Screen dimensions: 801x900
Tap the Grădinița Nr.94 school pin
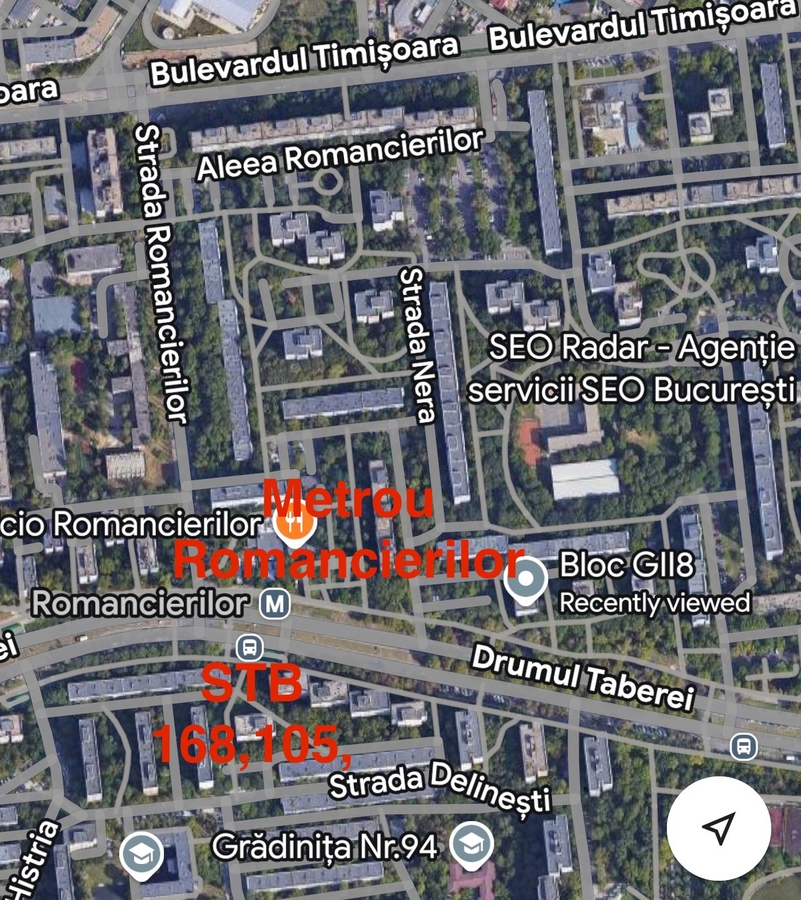470,845
